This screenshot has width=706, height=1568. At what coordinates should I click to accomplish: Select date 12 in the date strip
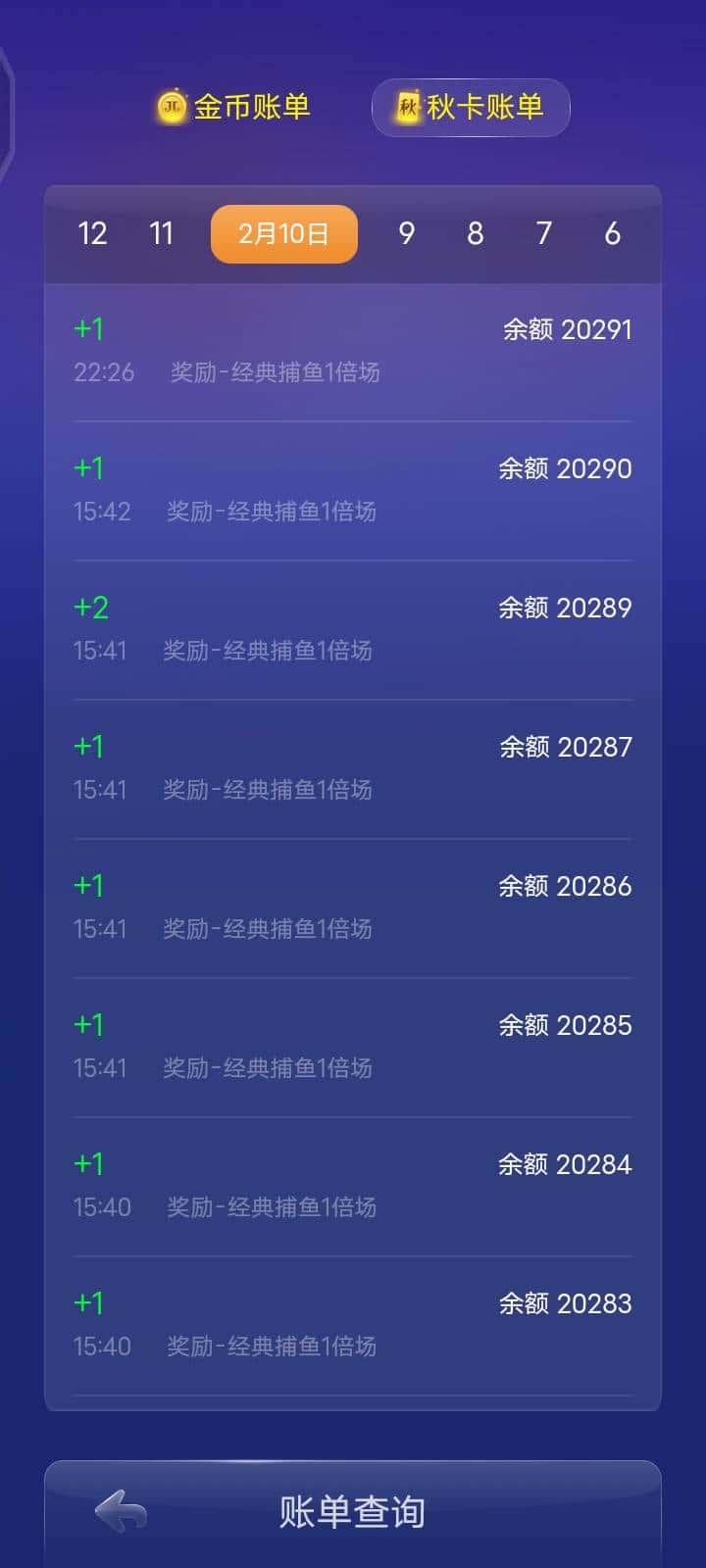[92, 233]
